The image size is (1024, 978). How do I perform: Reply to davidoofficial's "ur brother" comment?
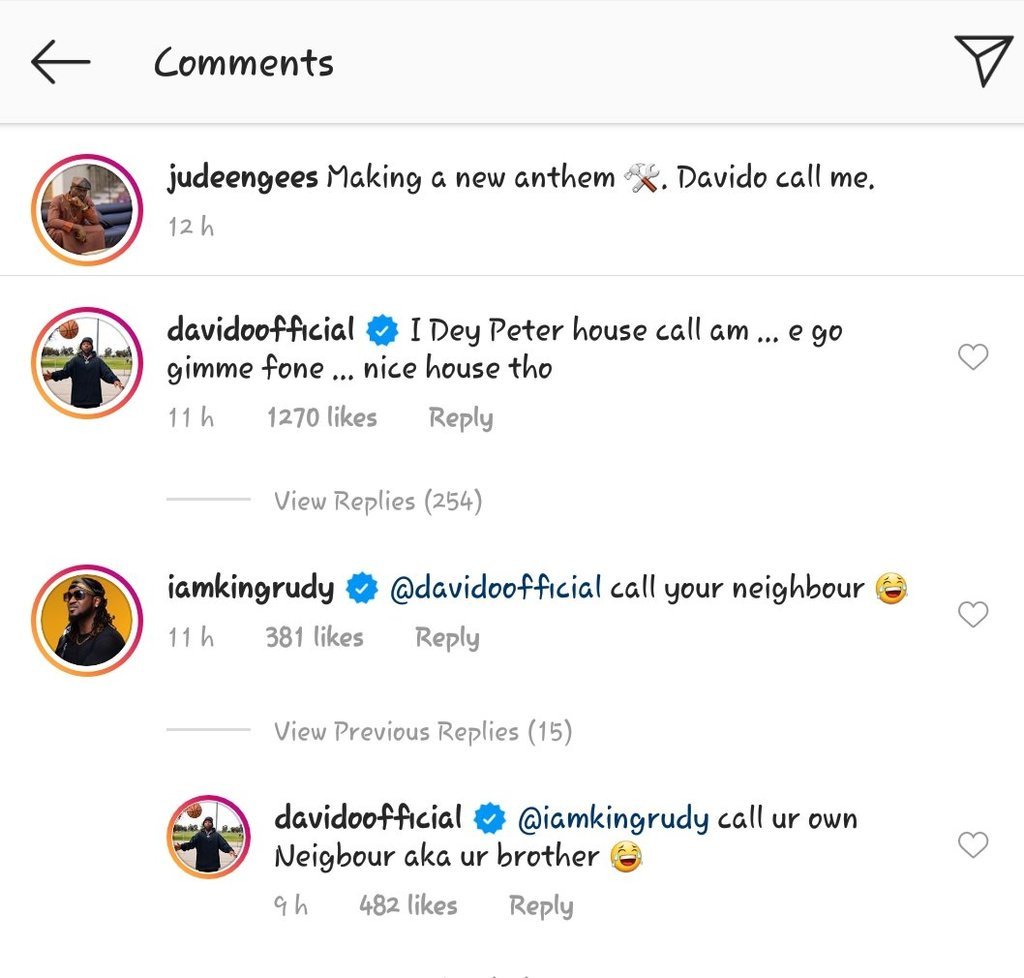(x=541, y=906)
